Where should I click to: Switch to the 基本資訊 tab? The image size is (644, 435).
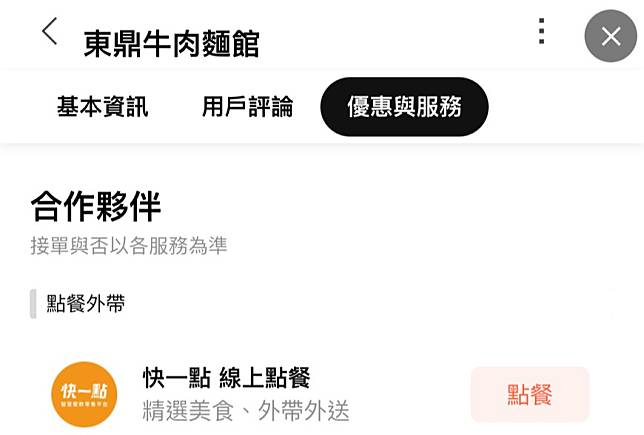click(102, 107)
